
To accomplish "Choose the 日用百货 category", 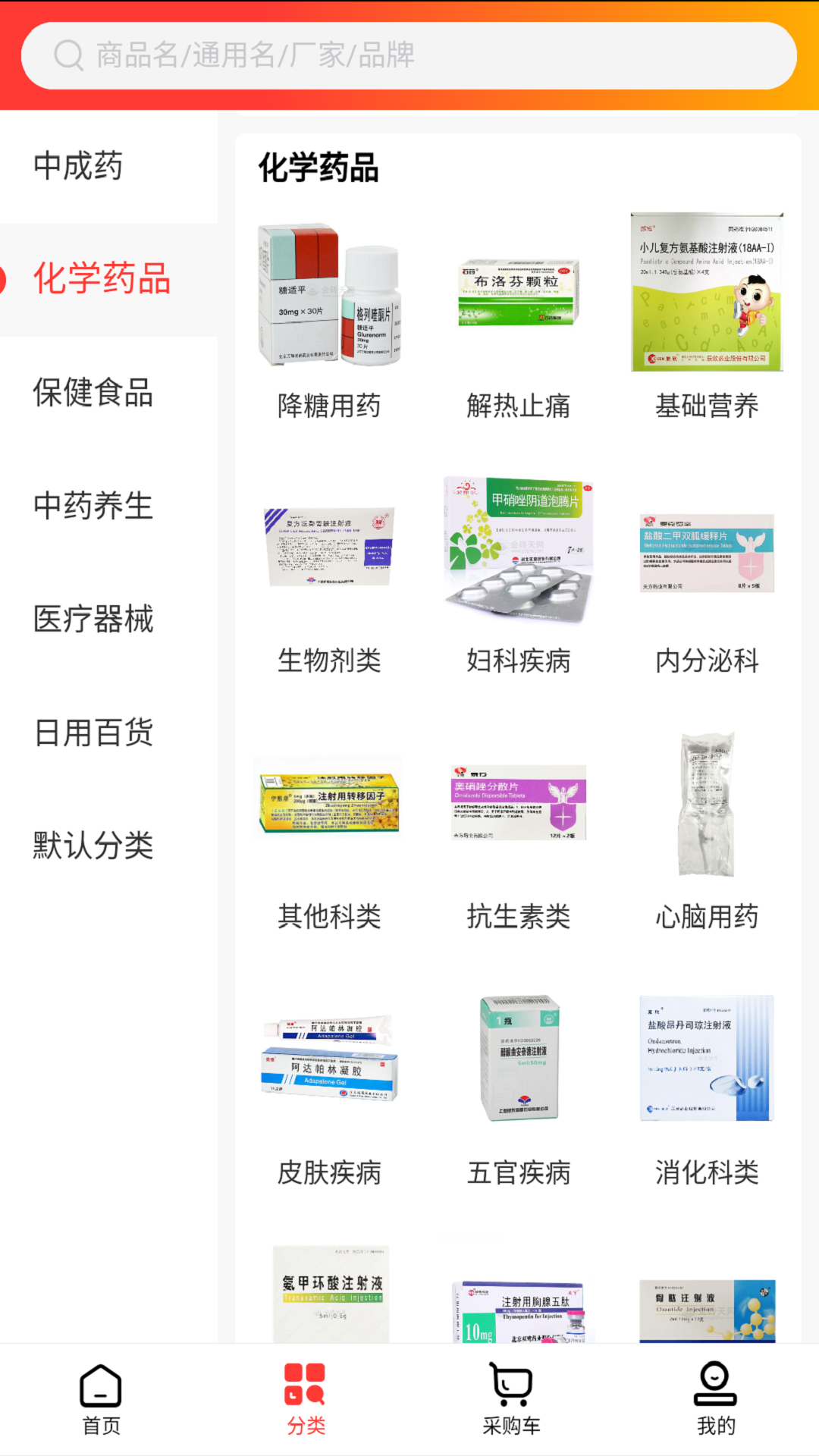I will point(93,733).
